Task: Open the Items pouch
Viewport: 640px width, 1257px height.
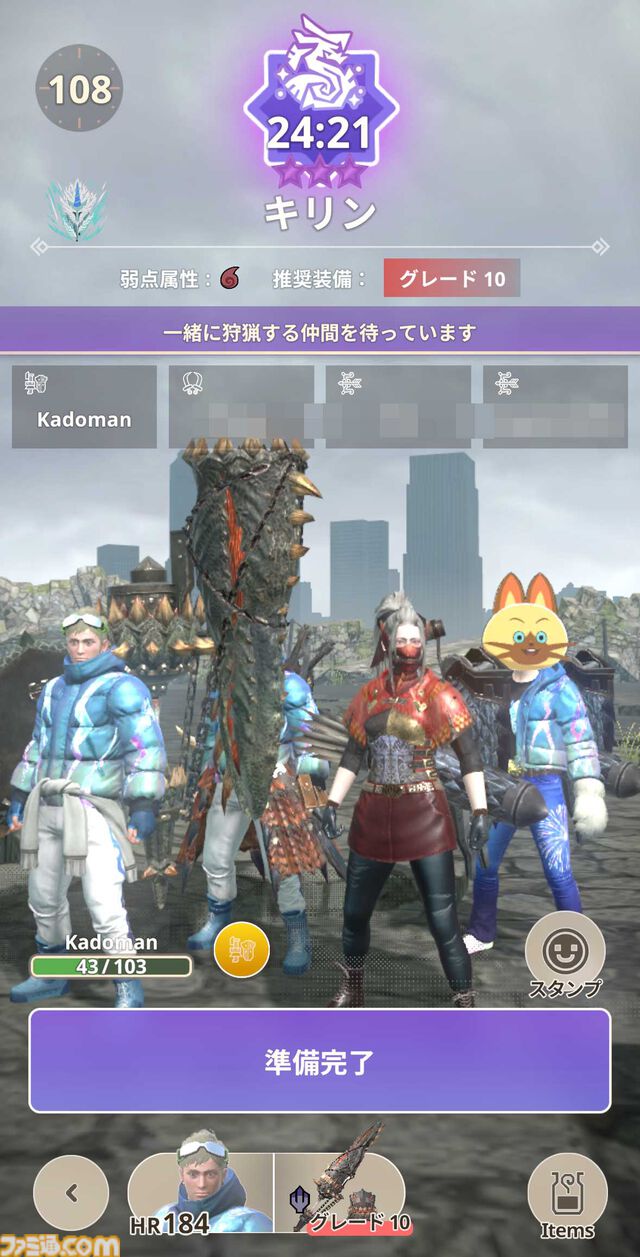Action: pyautogui.click(x=567, y=1193)
